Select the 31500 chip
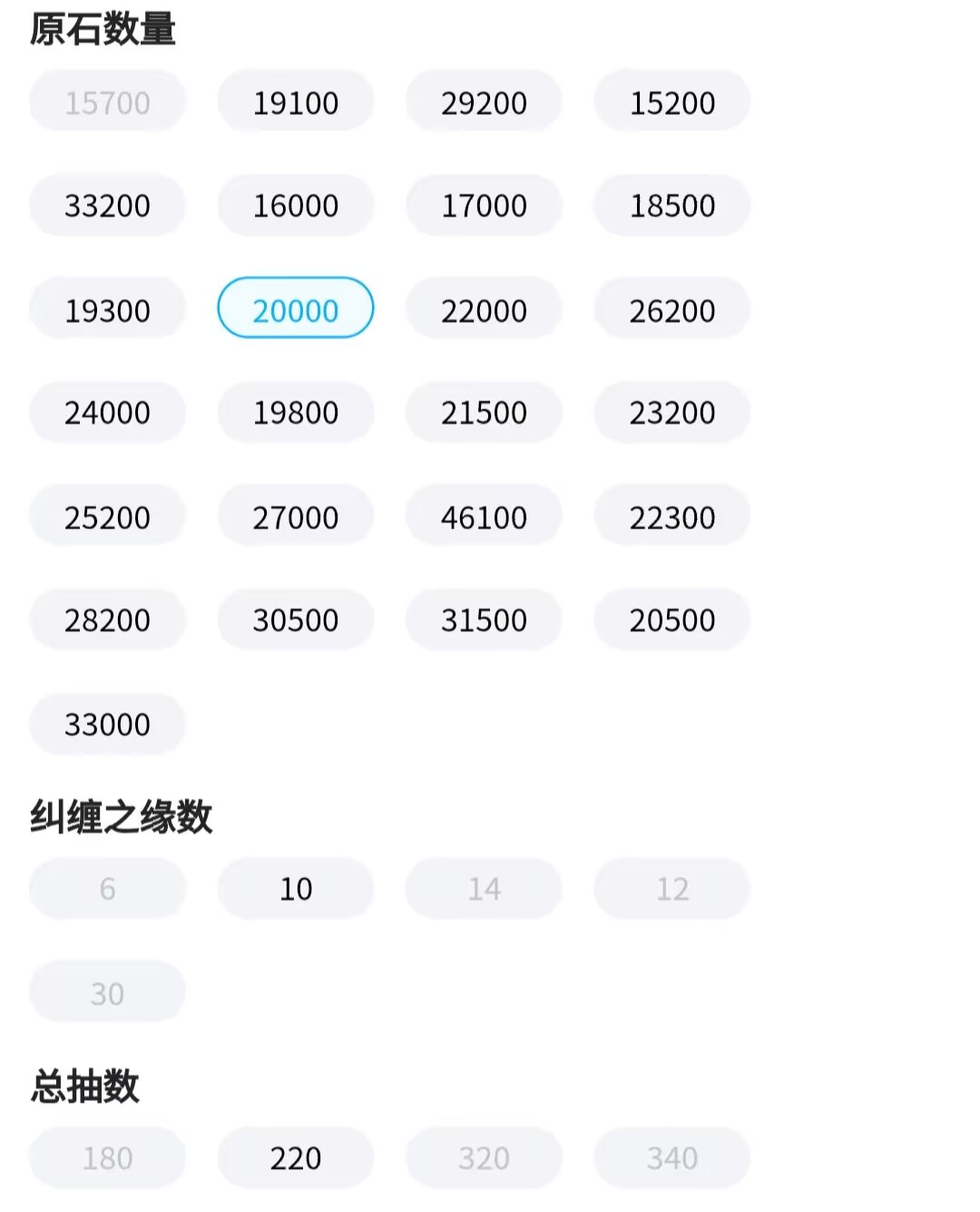Screen dimensions: 980x1212 coord(484,621)
